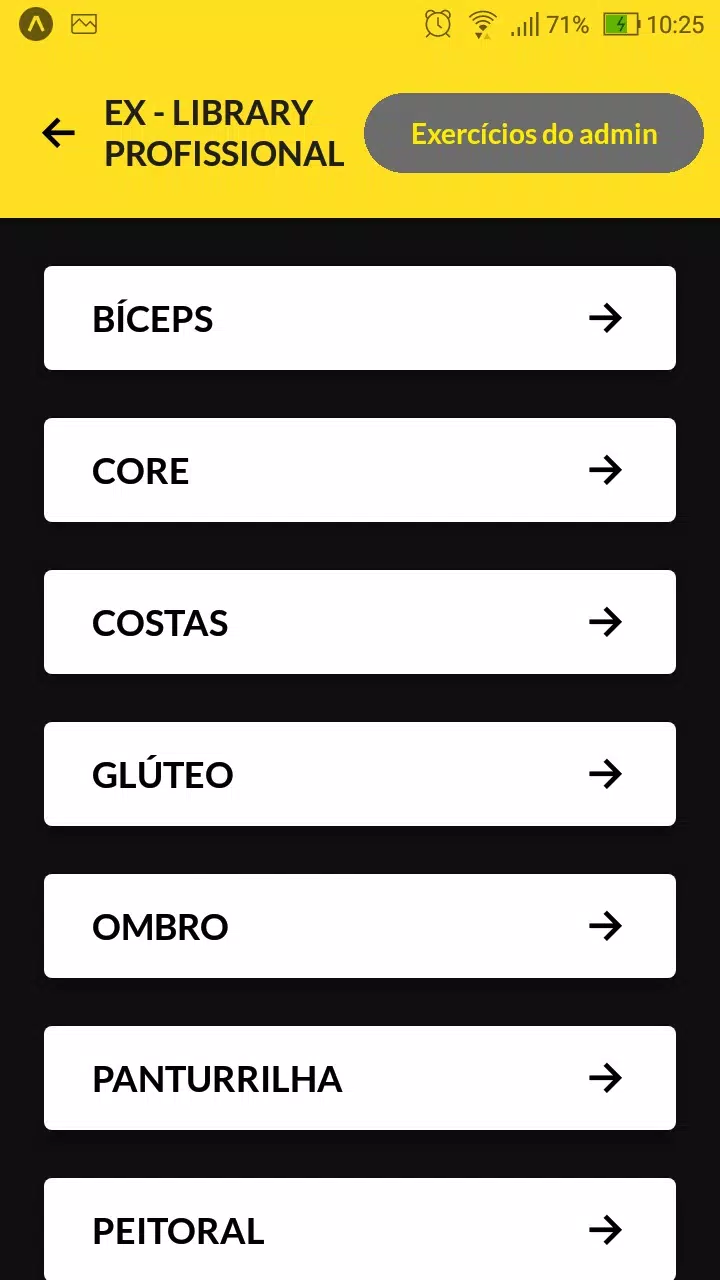Select PANTURRILHA exercises

coord(360,1078)
